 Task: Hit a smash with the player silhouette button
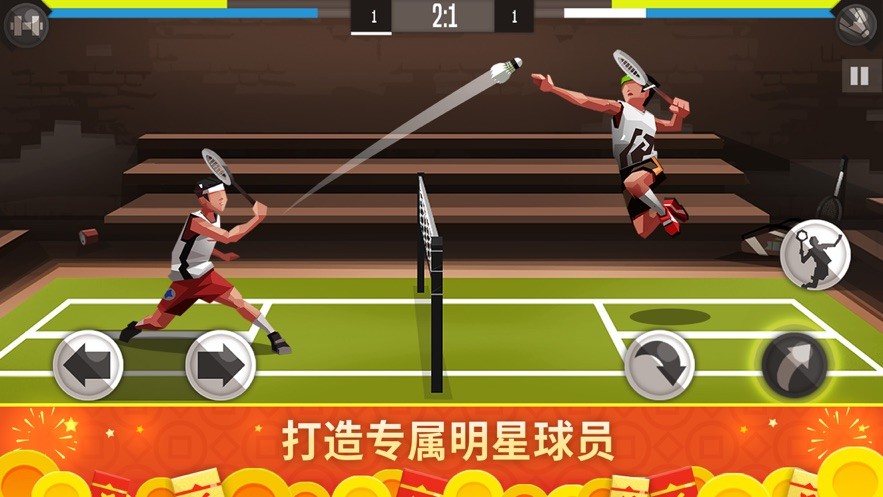point(814,254)
